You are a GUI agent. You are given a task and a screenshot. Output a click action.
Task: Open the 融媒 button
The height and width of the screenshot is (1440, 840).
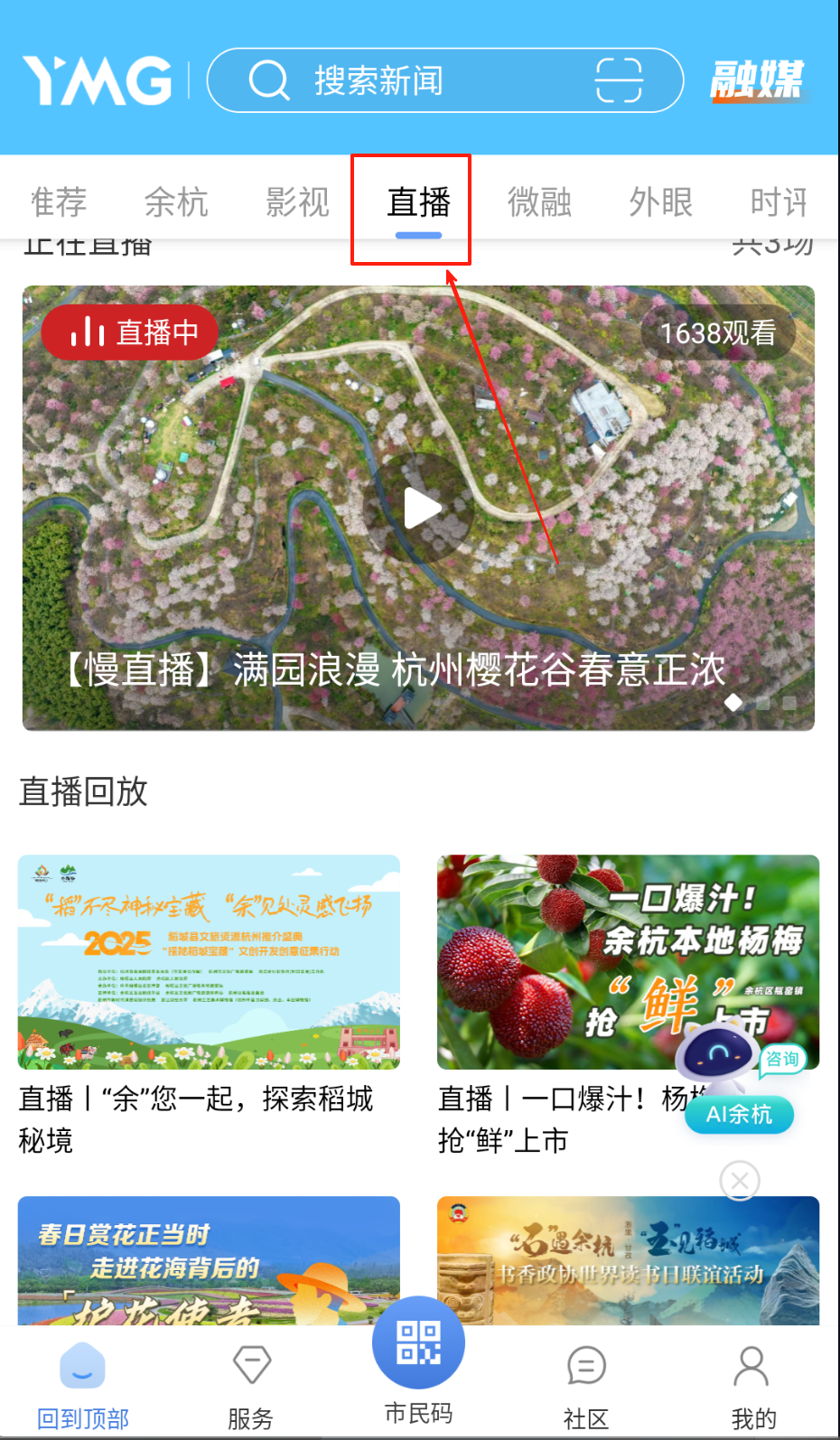pos(757,80)
